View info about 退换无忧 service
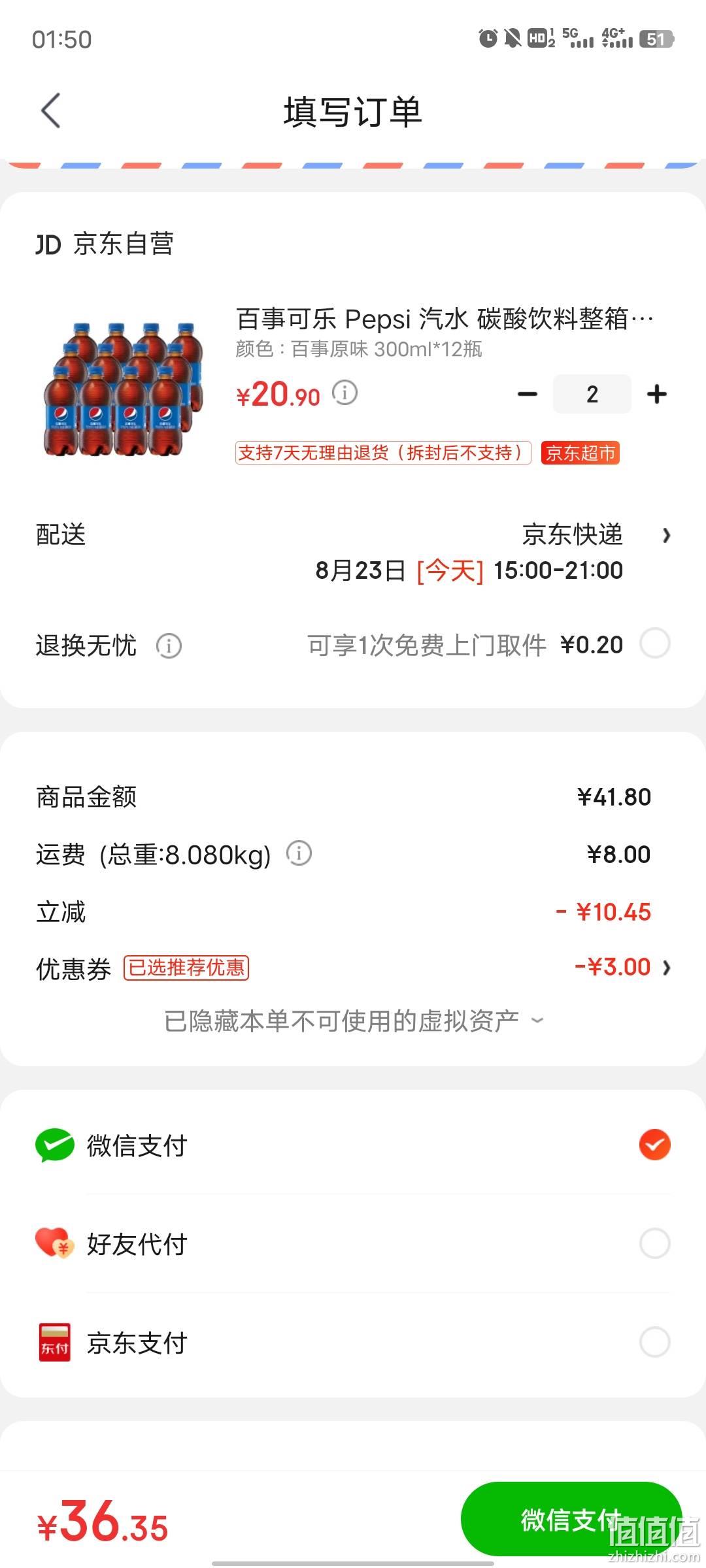 click(x=169, y=646)
